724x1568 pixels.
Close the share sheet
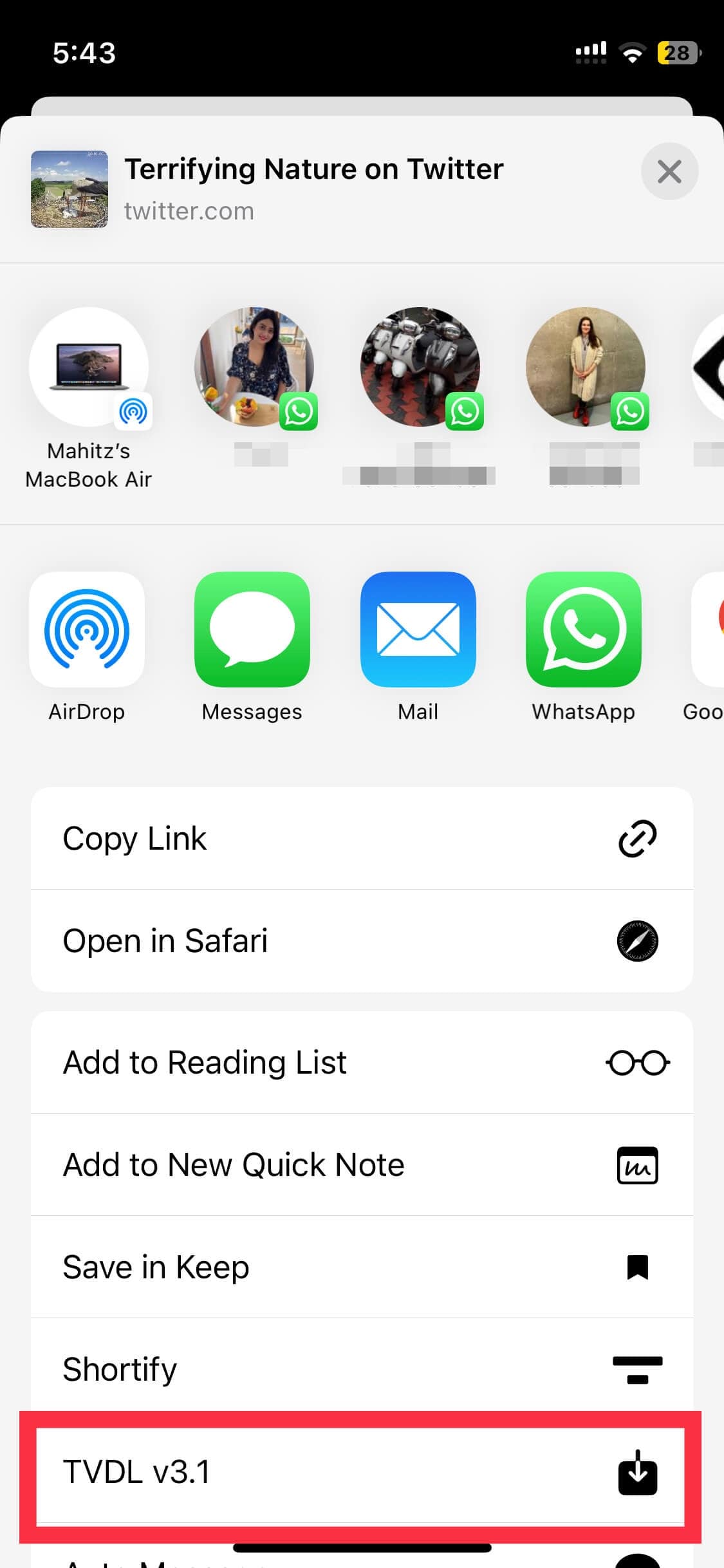(669, 172)
